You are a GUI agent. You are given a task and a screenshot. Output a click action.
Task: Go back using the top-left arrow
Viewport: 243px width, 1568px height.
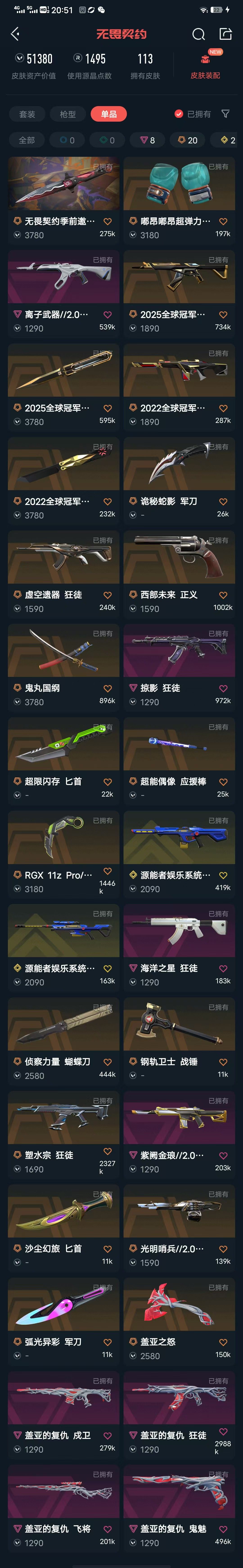(x=15, y=34)
